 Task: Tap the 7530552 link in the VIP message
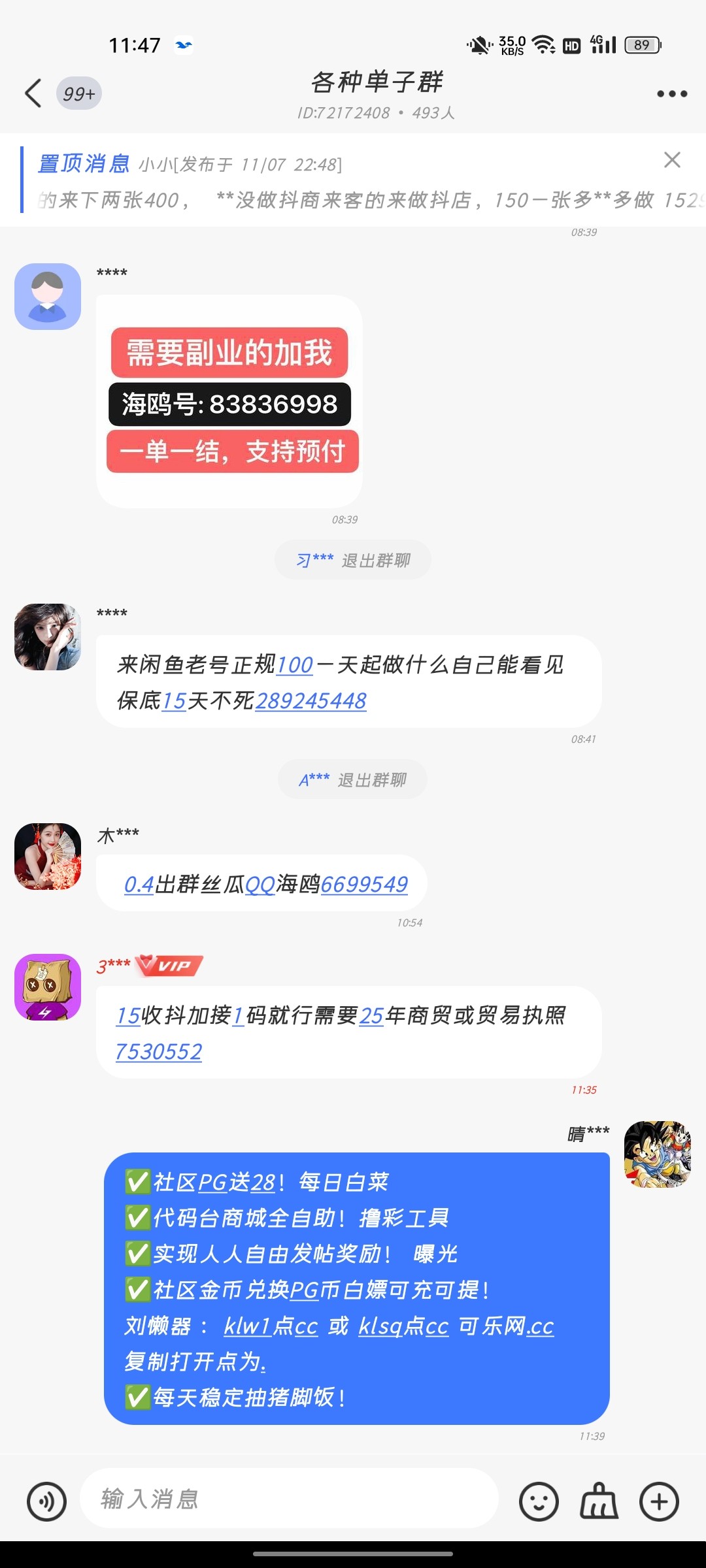(x=158, y=1052)
